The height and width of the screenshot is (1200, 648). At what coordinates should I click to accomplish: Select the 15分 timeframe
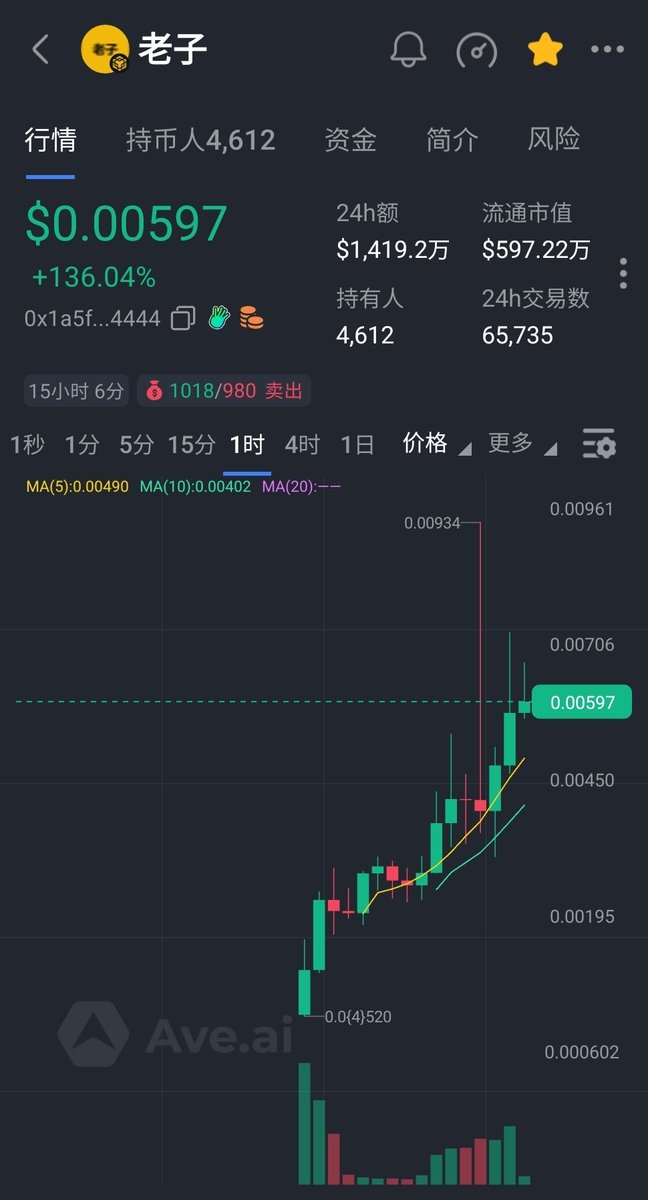[191, 444]
